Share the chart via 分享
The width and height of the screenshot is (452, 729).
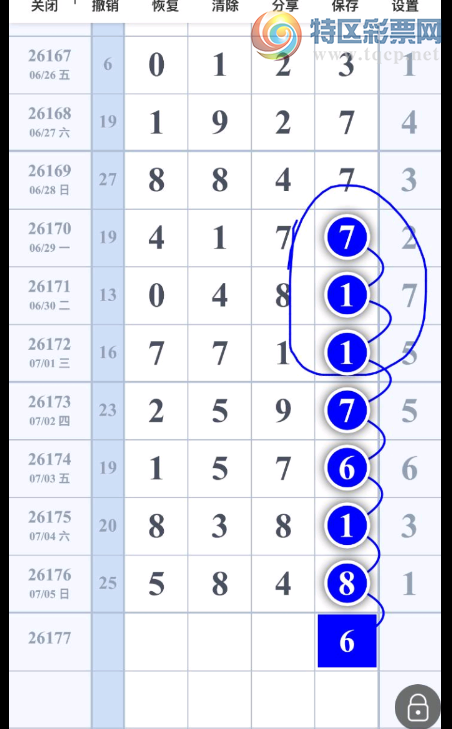[286, 6]
